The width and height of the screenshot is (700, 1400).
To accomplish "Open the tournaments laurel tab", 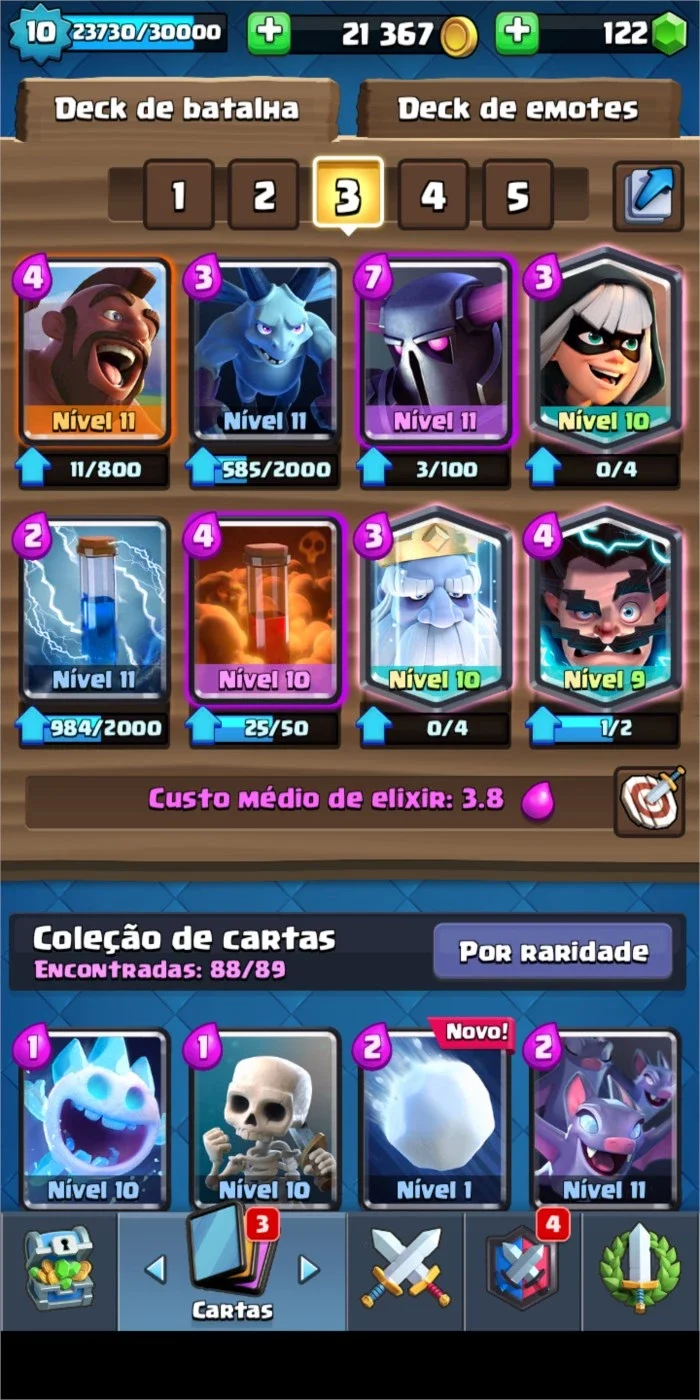I will point(640,1267).
